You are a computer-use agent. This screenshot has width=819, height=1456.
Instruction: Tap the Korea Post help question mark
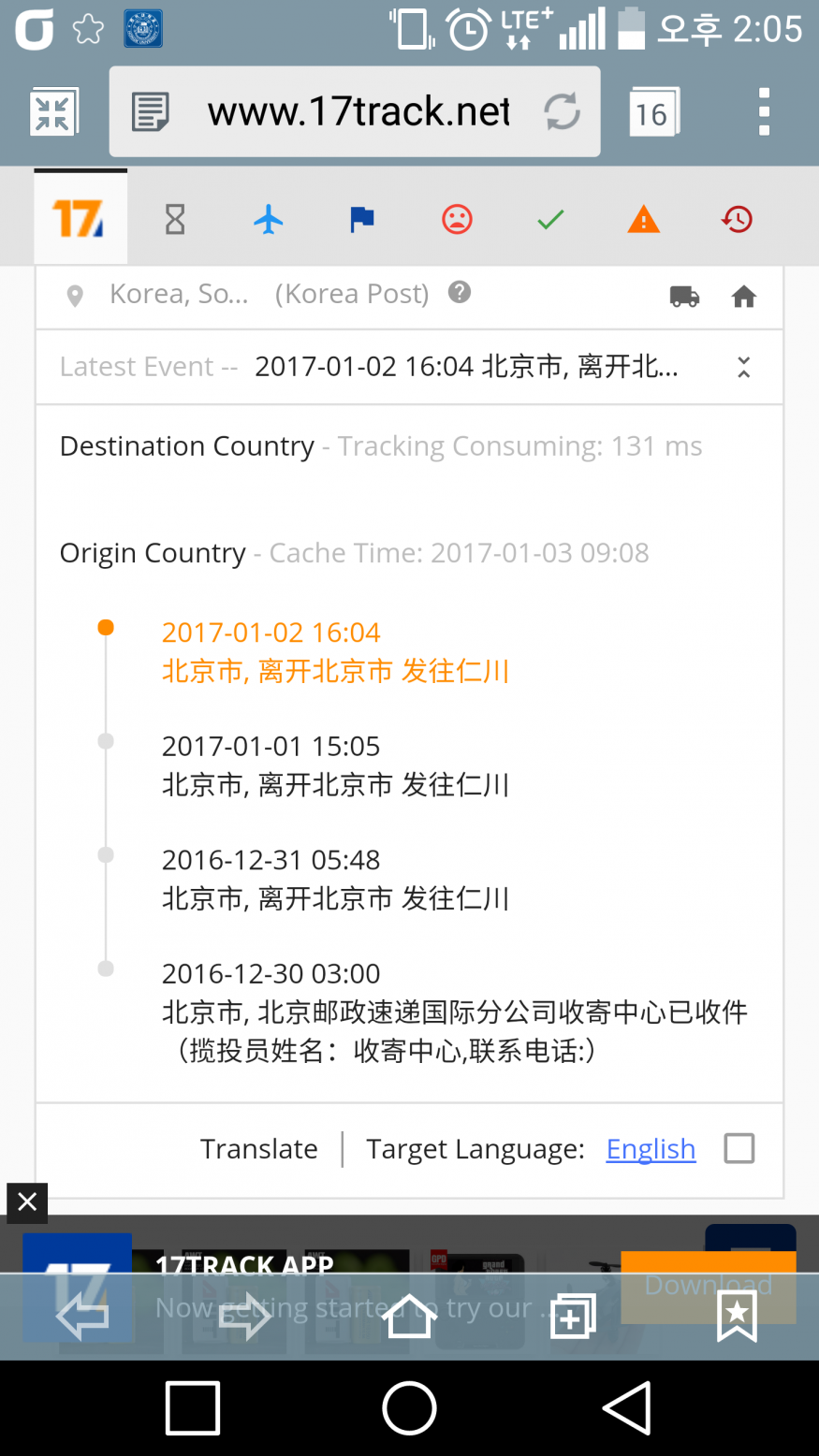459,293
